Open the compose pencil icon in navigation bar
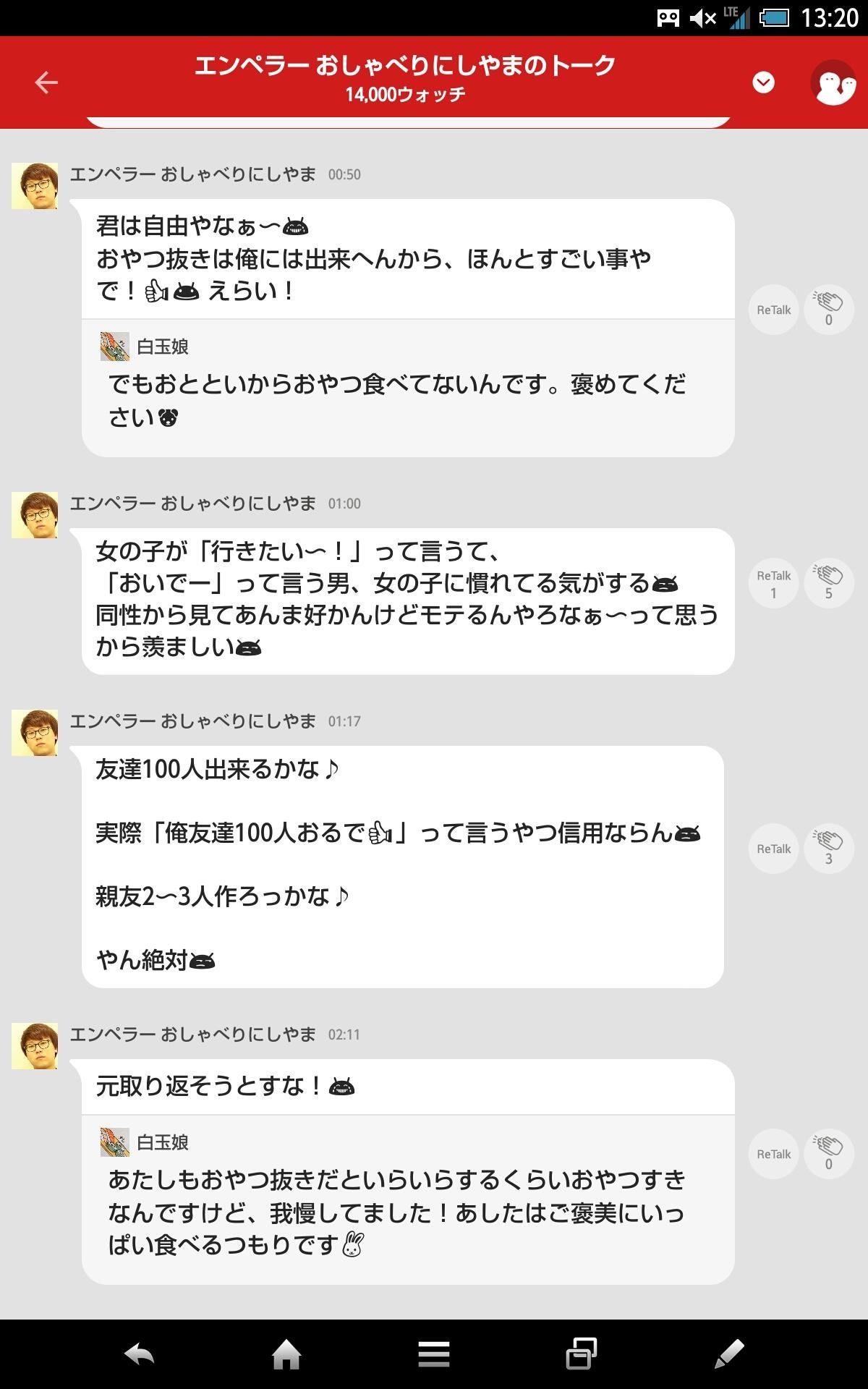 click(x=728, y=1351)
